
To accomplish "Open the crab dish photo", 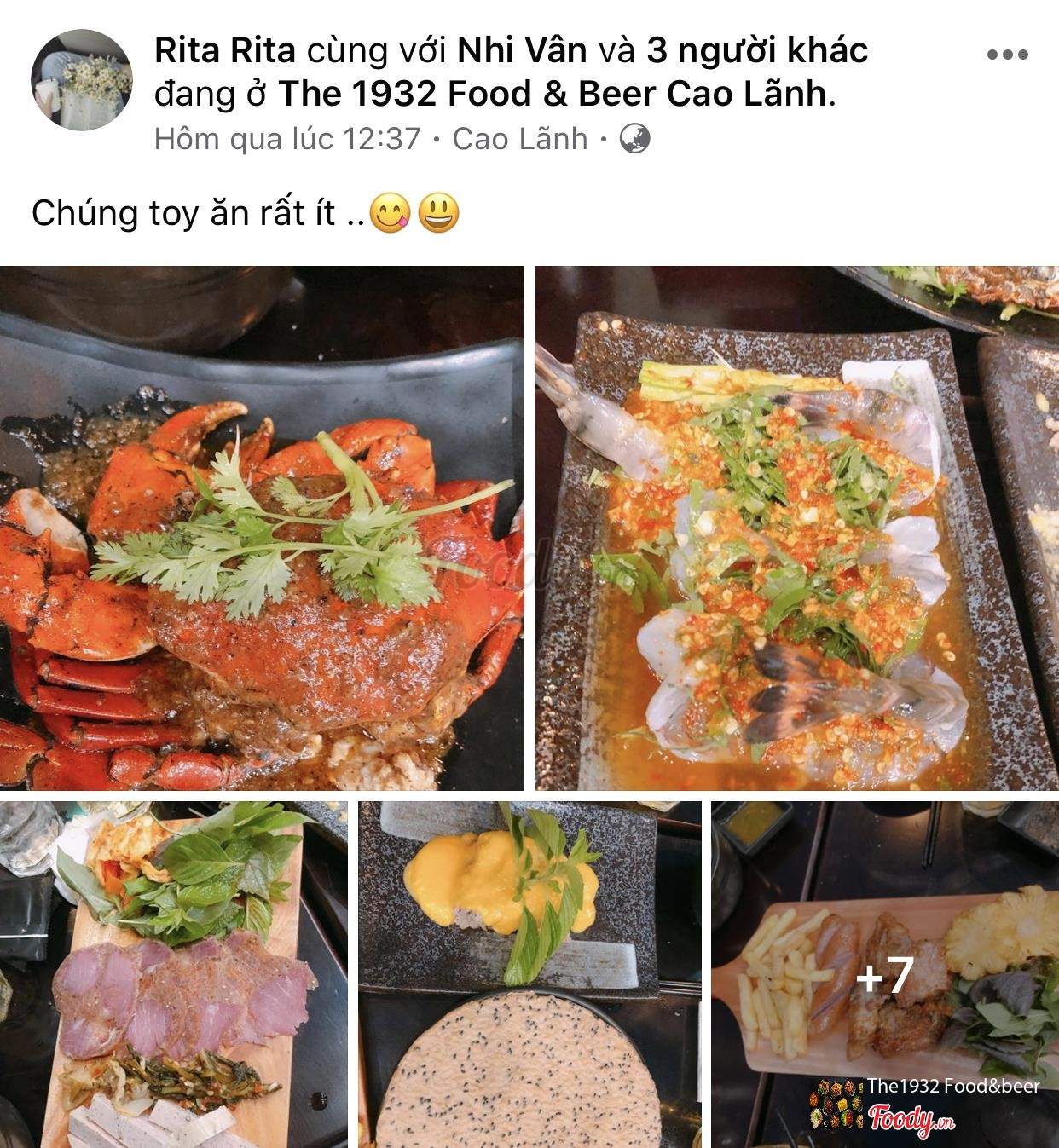I will click(262, 528).
